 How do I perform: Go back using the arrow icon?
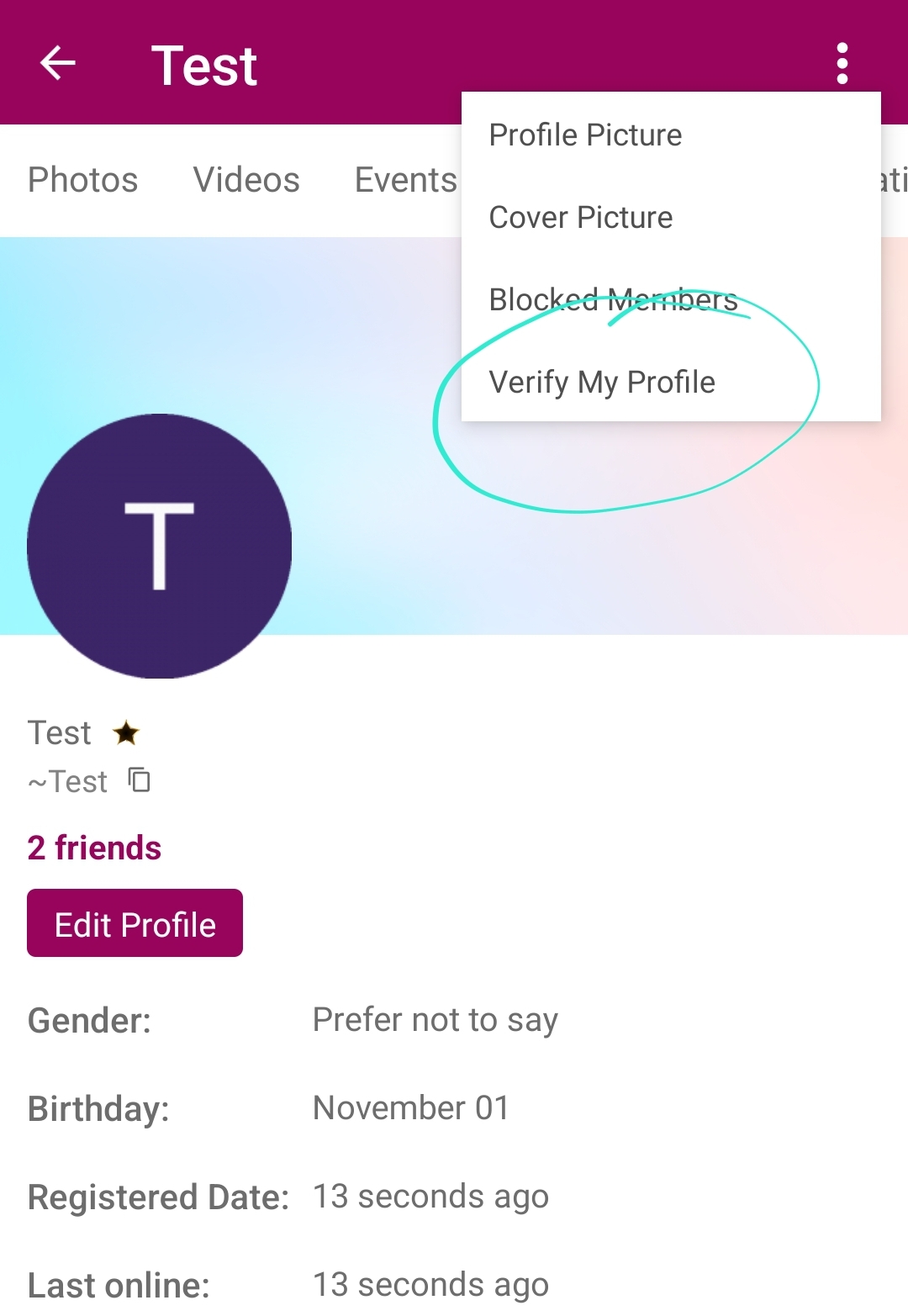58,64
